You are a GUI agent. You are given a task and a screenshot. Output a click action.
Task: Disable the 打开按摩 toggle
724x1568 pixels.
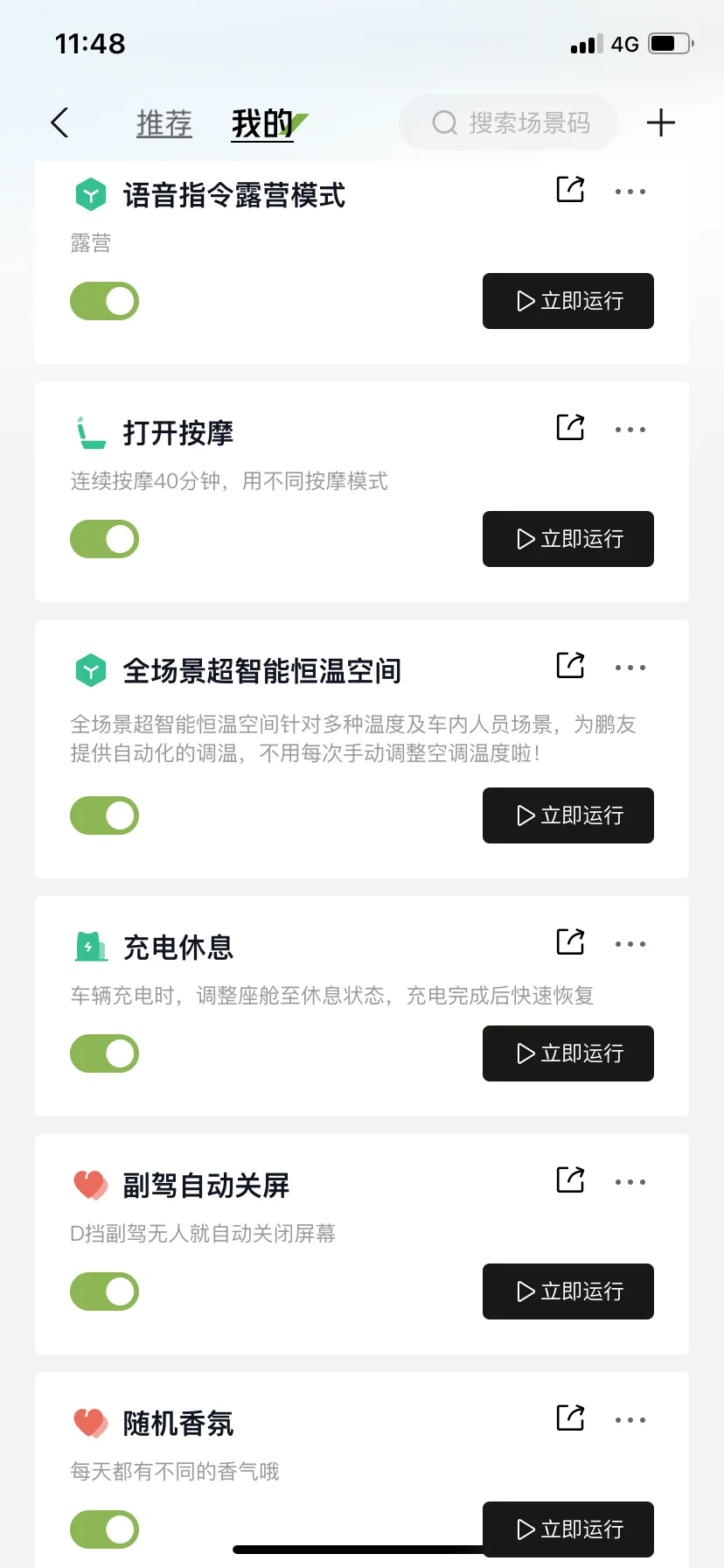[105, 539]
